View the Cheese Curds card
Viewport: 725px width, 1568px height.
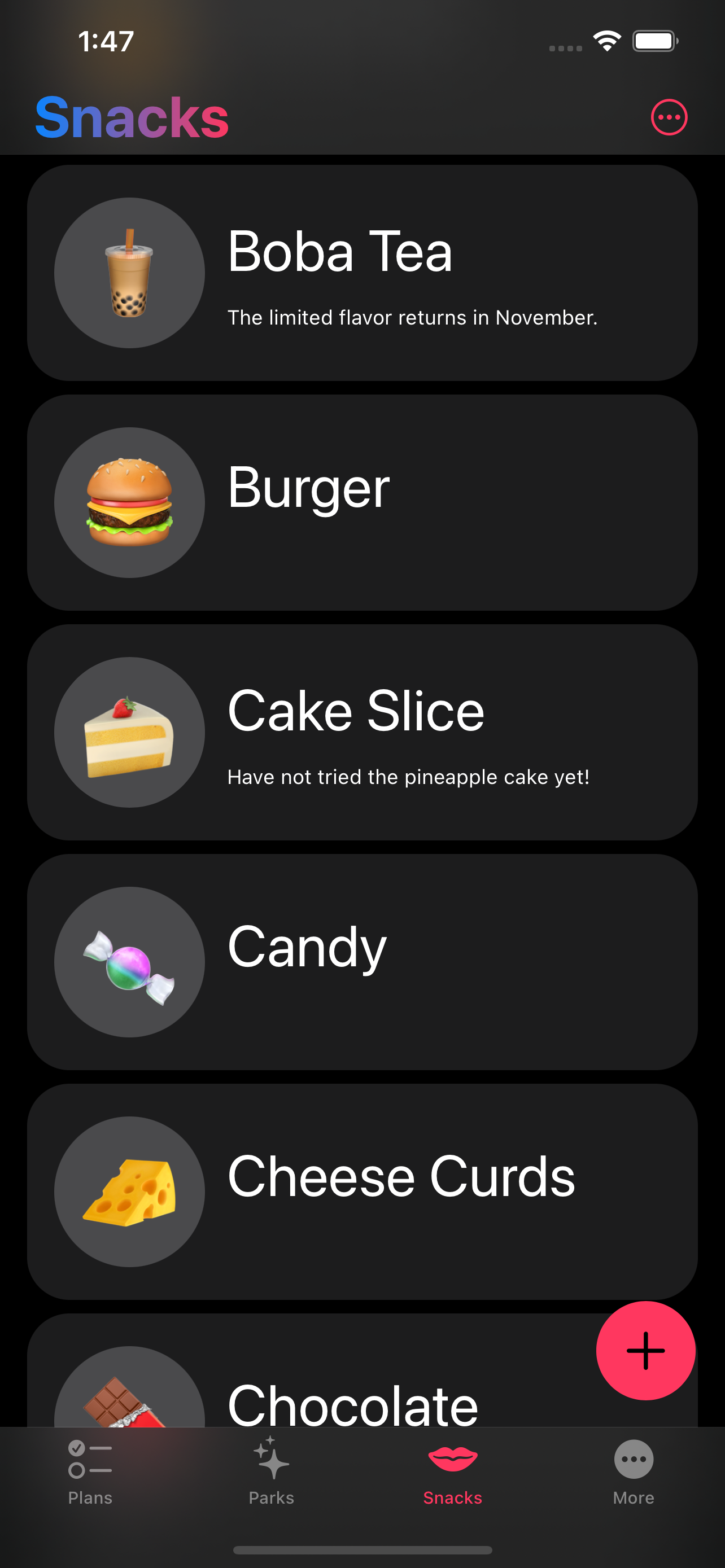362,1191
